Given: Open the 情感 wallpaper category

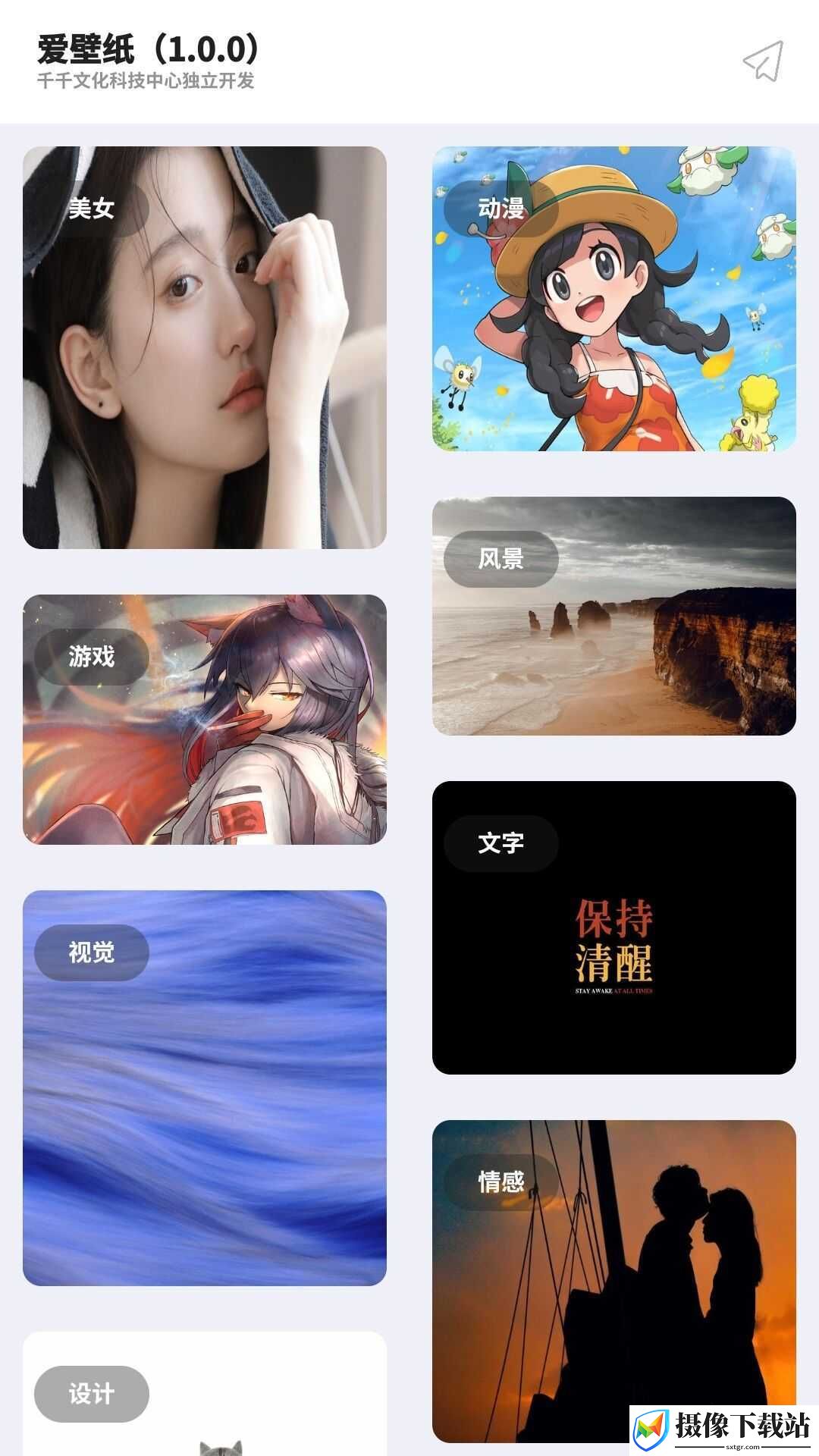Looking at the screenshot, I should pos(614,1281).
